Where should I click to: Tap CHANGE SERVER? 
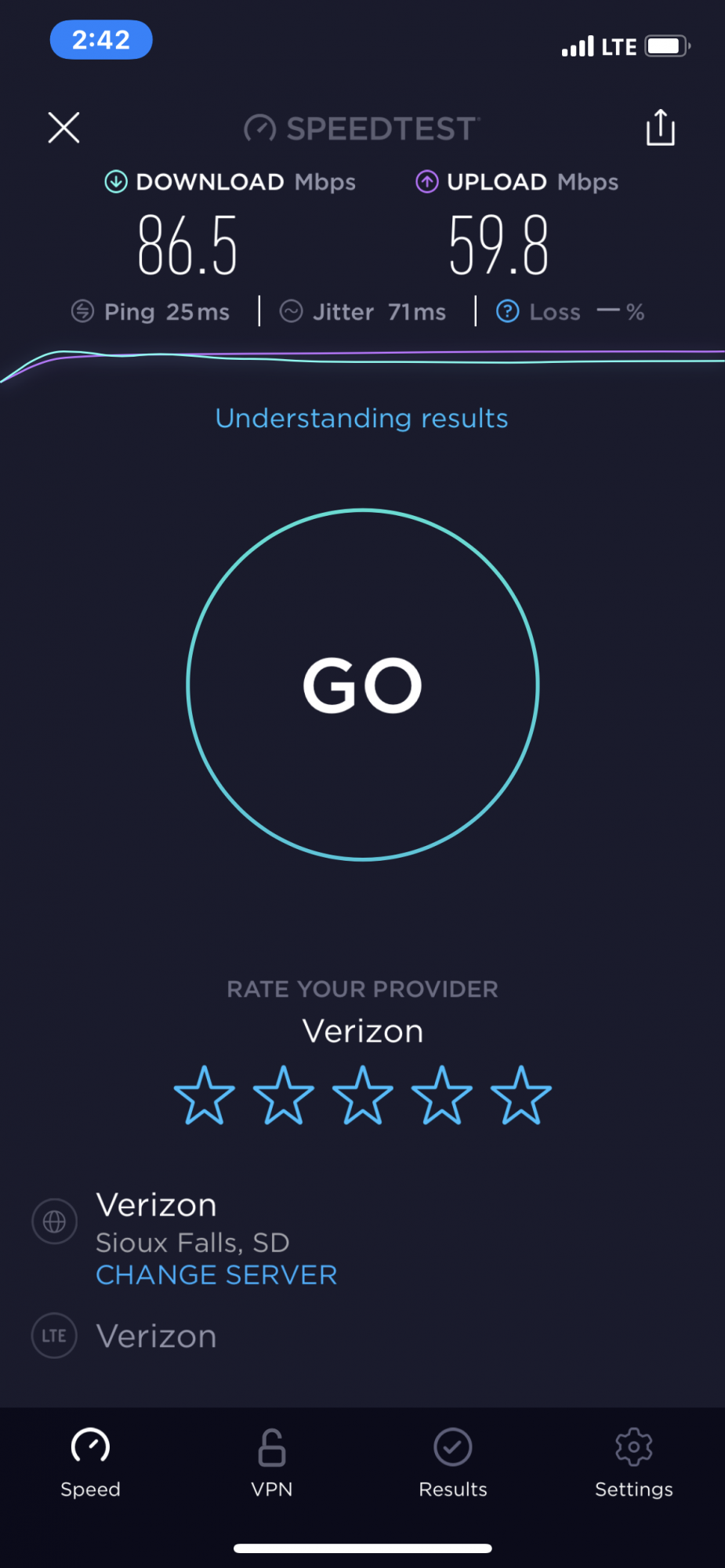tap(216, 1276)
